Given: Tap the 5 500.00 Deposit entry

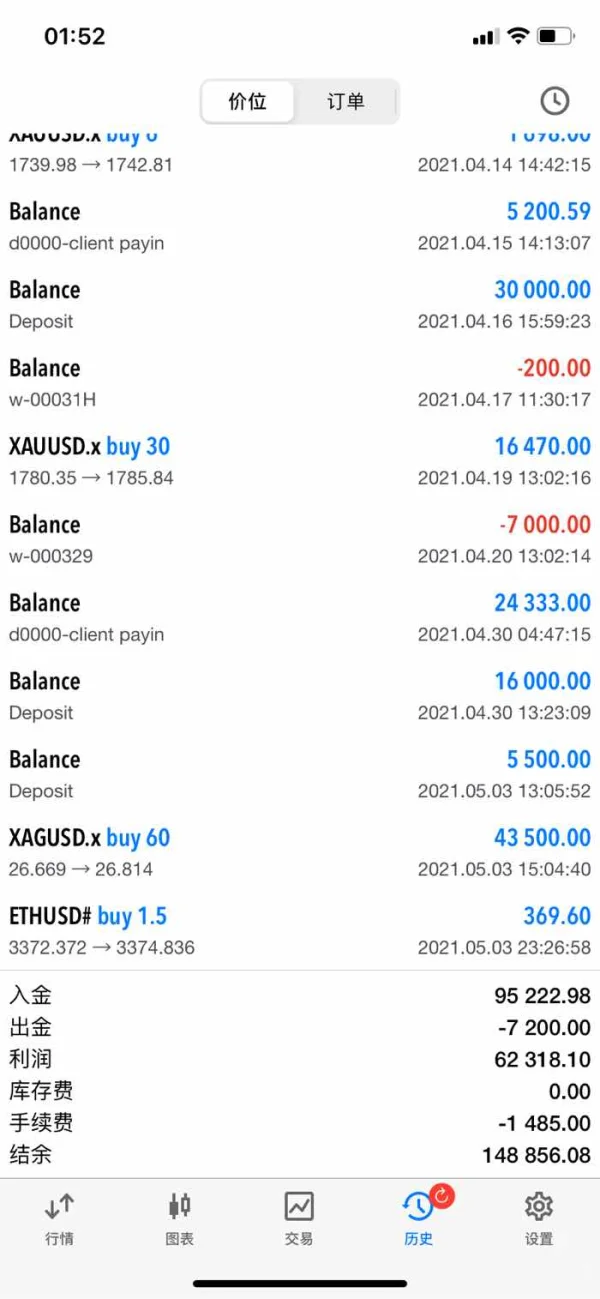Looking at the screenshot, I should pyautogui.click(x=300, y=774).
